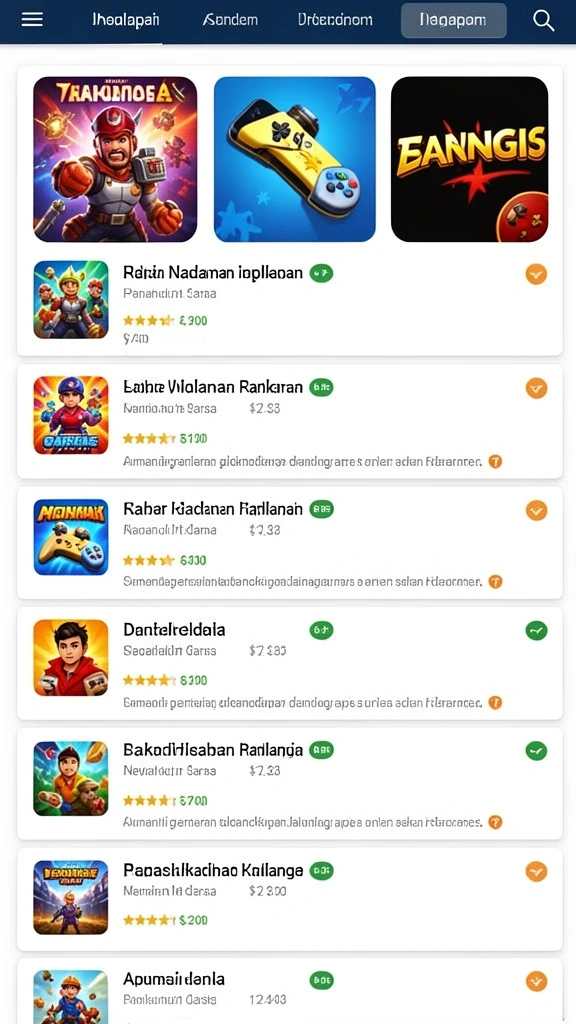Open the Apumaii danla app listing
This screenshot has height=1024, width=576.
point(289,991)
